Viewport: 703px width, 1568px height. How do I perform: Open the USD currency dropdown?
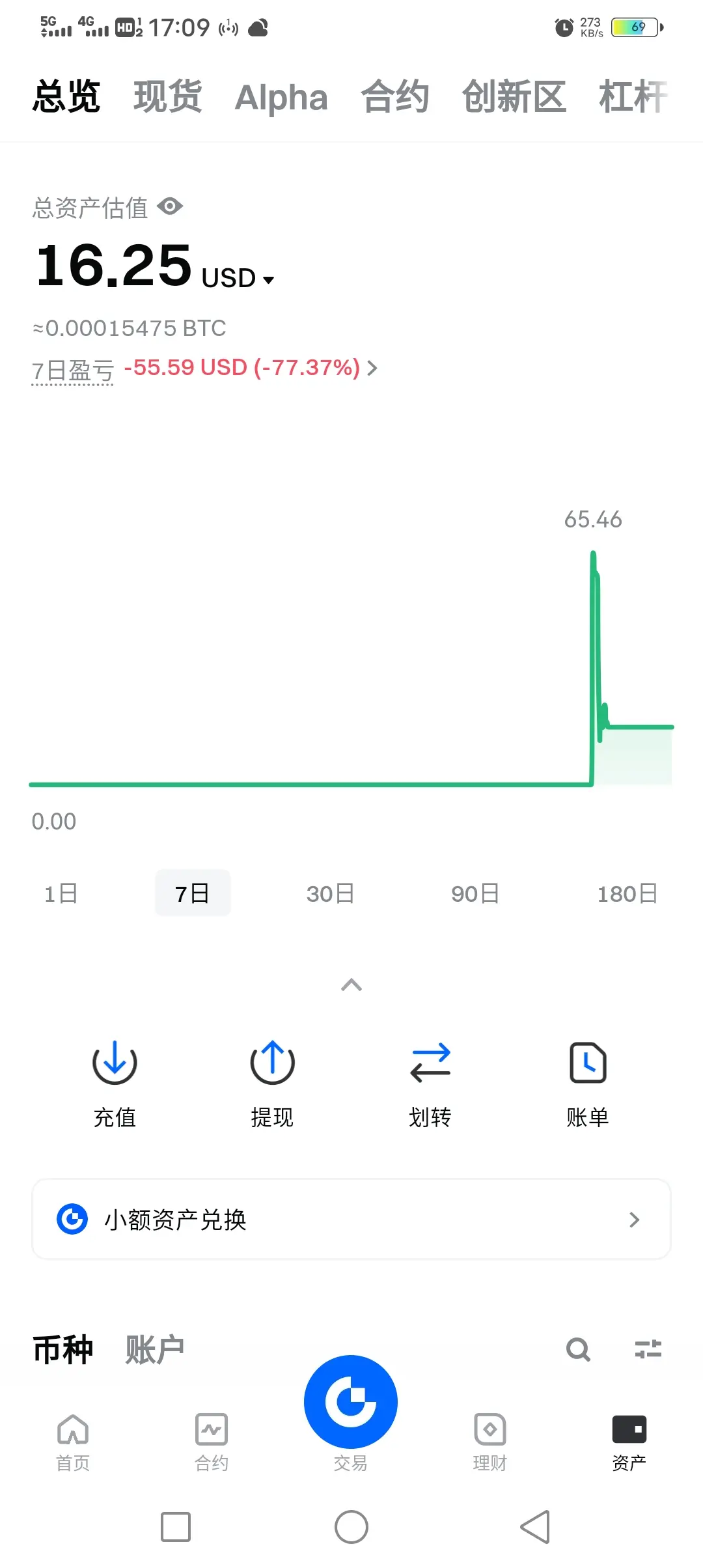(x=238, y=278)
